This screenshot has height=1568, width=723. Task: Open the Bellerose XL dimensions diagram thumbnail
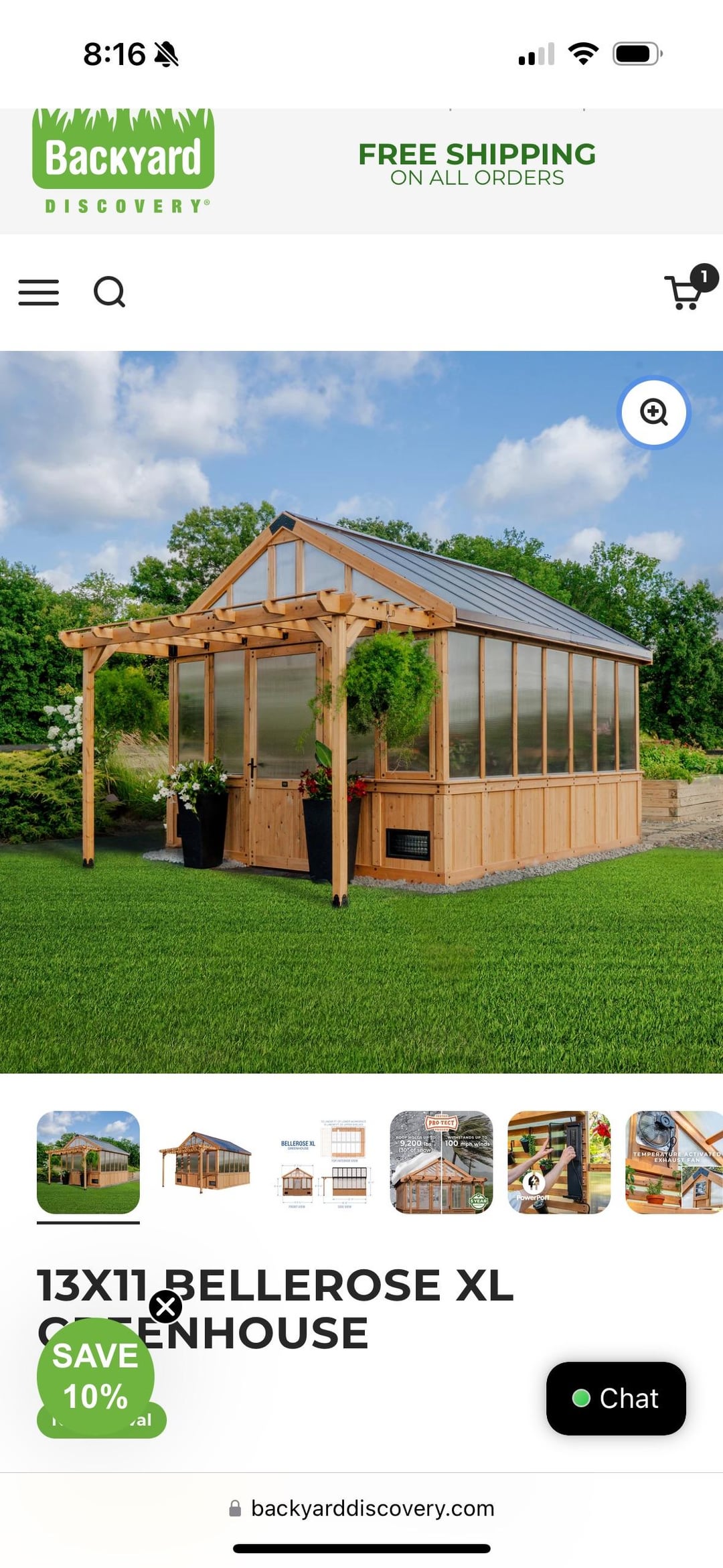323,1161
